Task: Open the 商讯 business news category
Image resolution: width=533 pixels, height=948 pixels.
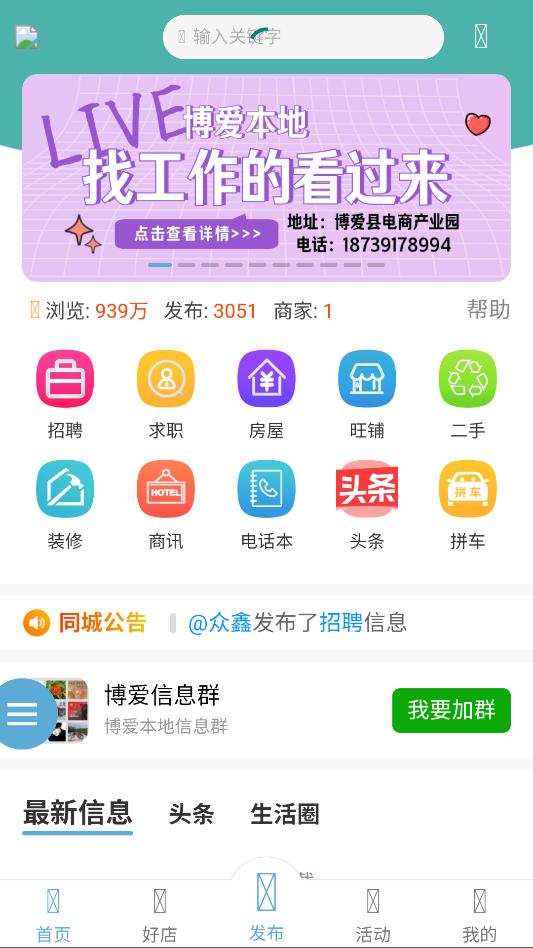Action: [x=166, y=505]
